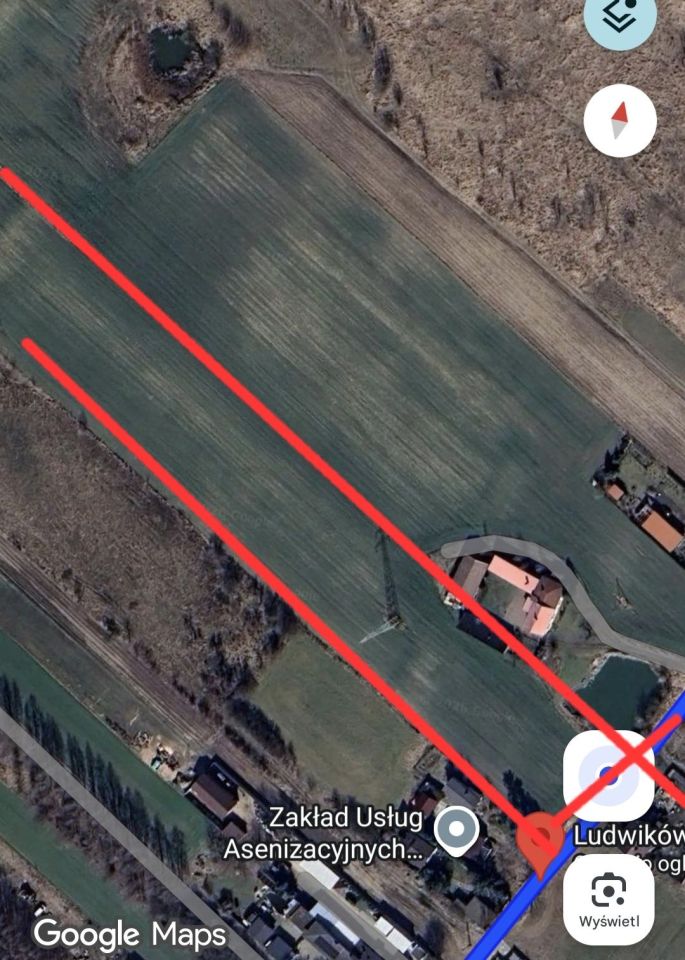Open the map layers selector
This screenshot has width=685, height=960.
[620, 16]
